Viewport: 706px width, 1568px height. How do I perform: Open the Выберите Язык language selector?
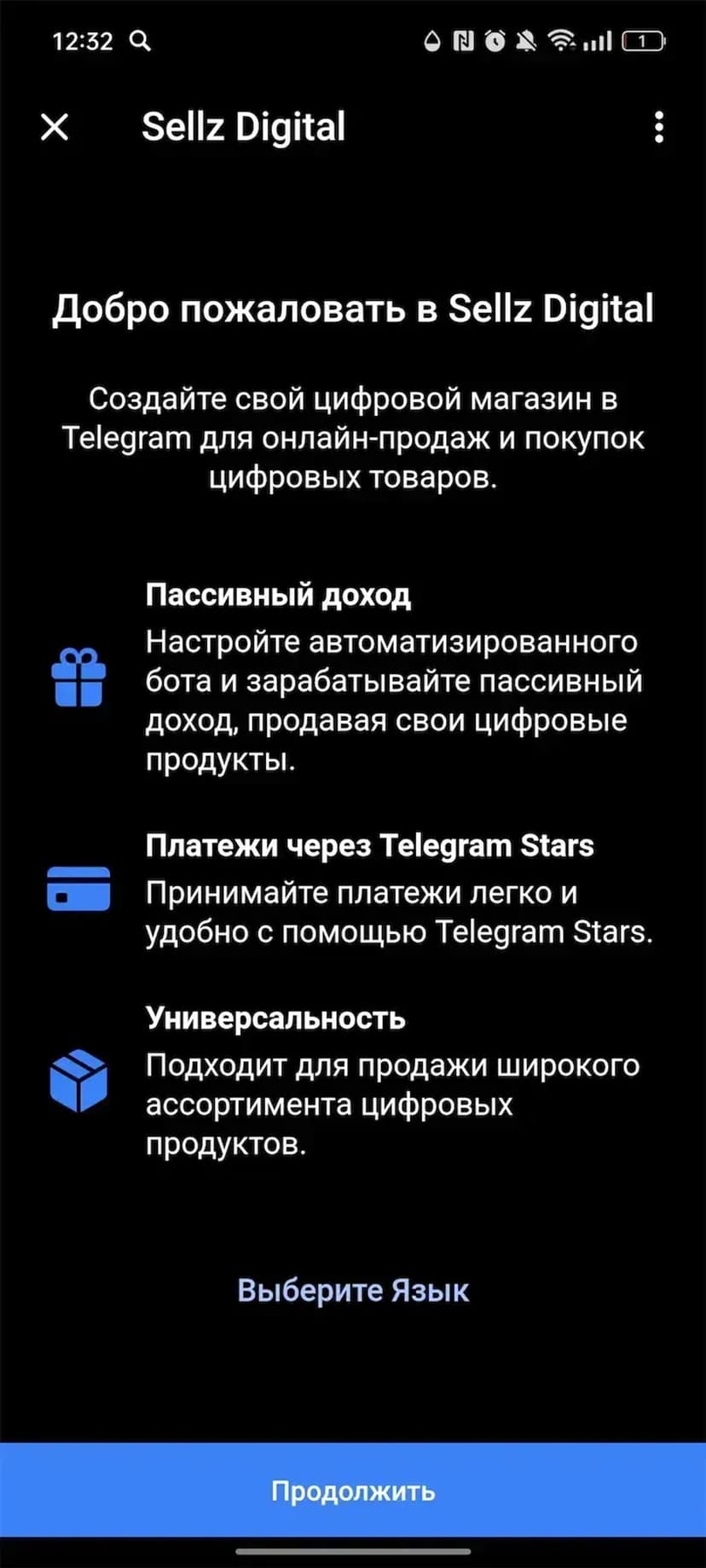click(353, 1290)
